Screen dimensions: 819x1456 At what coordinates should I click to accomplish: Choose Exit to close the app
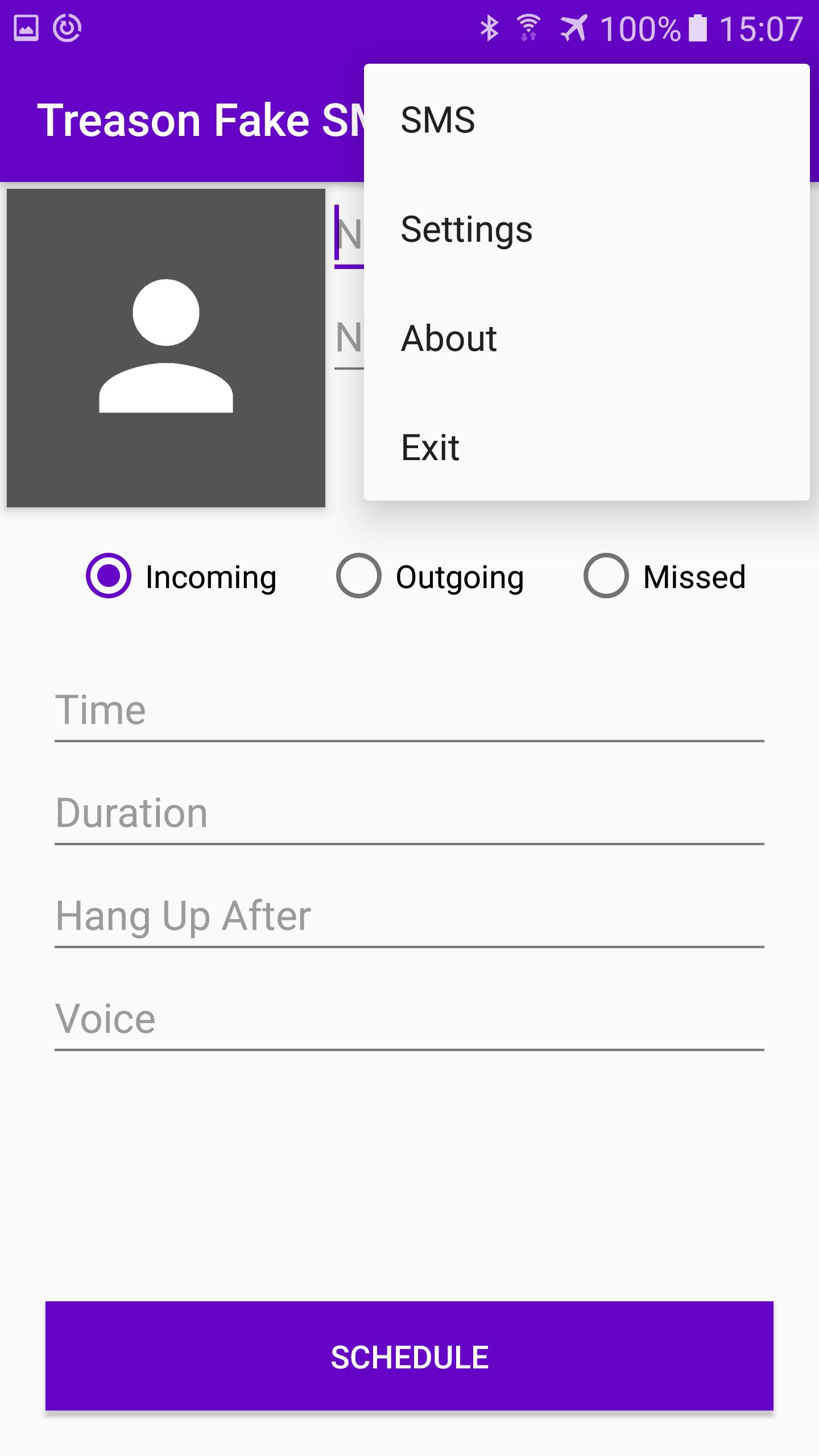click(586, 448)
